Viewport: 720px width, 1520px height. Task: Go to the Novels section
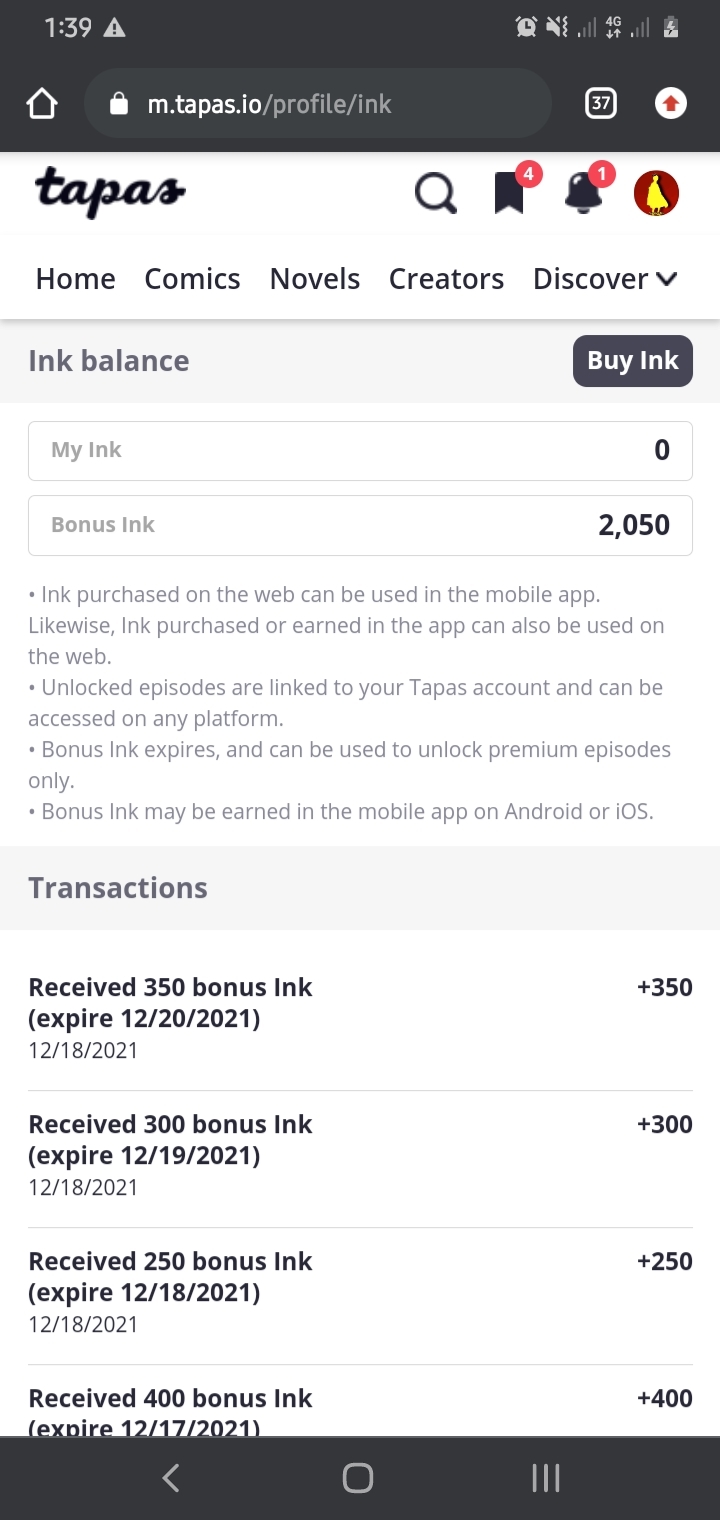click(314, 279)
